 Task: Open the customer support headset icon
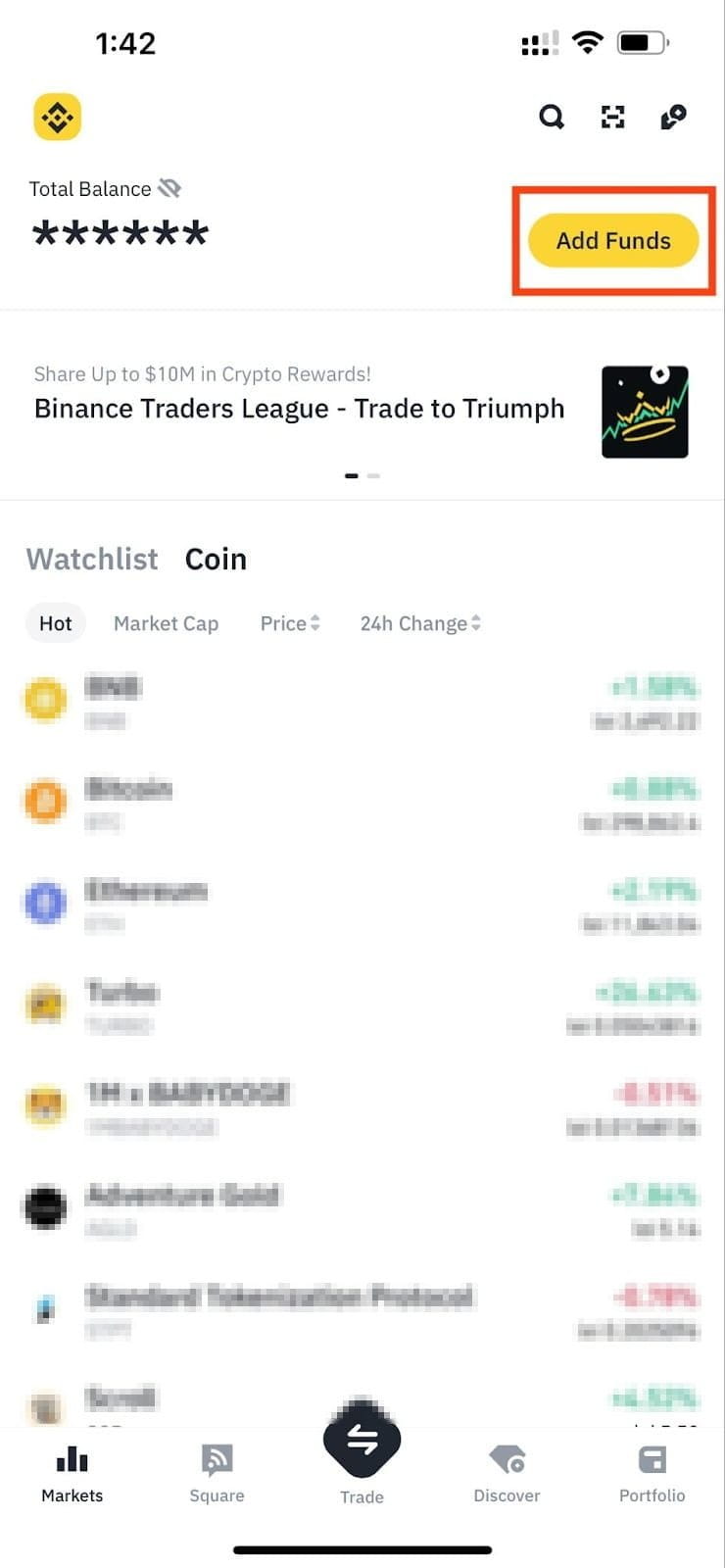coord(673,118)
